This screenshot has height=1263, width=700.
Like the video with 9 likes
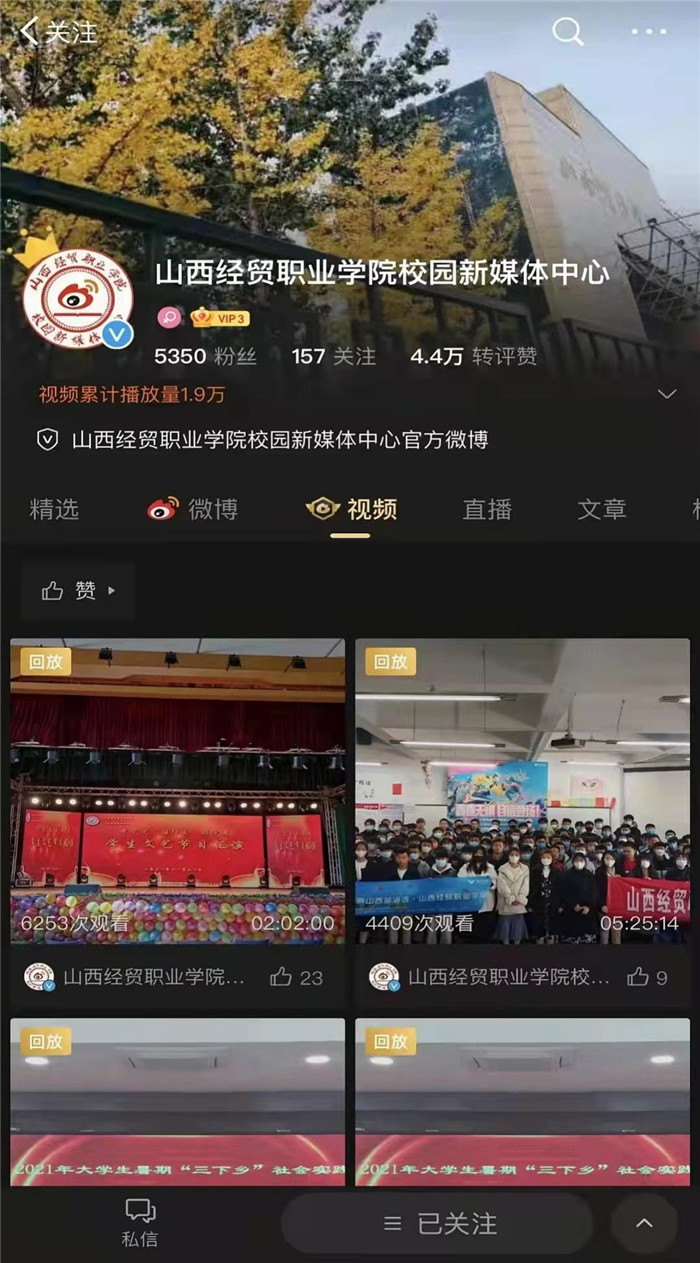point(638,977)
